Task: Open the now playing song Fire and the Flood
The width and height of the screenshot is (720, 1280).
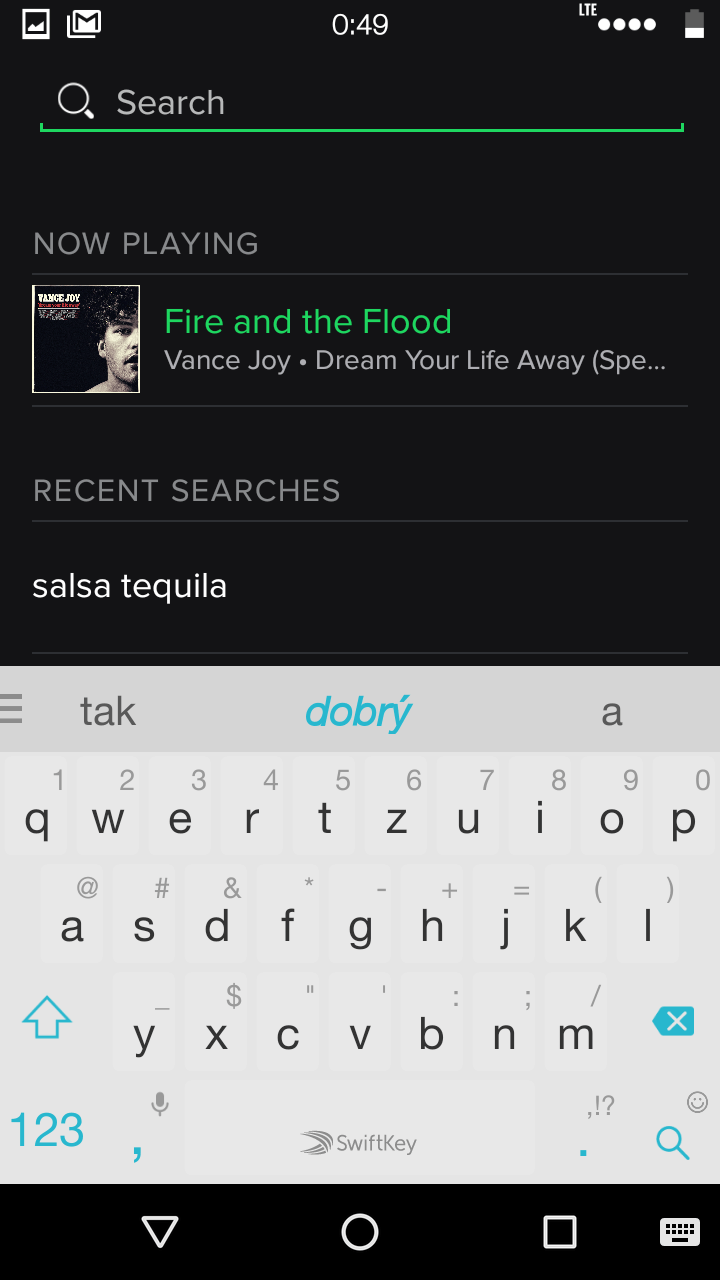Action: point(360,340)
